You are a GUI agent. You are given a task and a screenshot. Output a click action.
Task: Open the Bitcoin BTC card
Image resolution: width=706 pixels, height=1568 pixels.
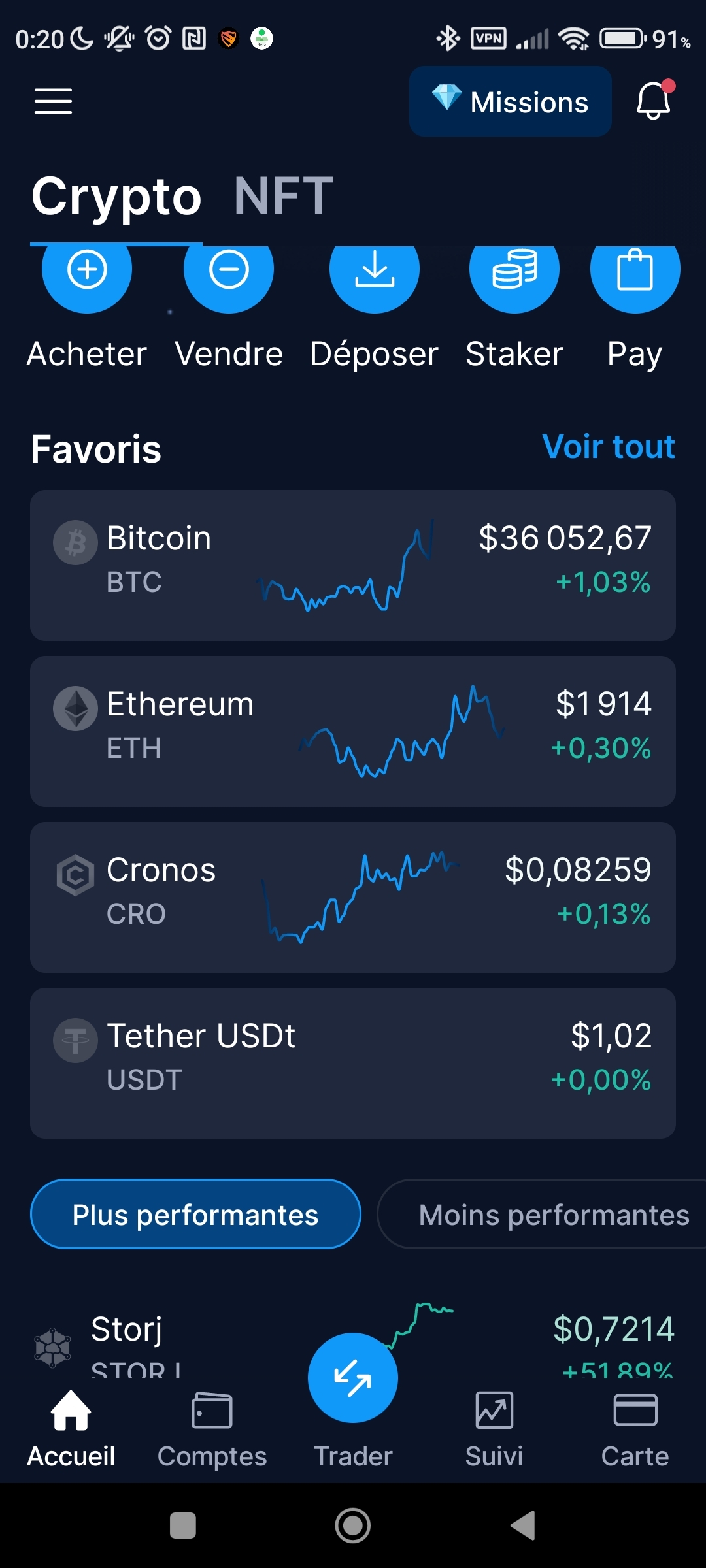(353, 565)
